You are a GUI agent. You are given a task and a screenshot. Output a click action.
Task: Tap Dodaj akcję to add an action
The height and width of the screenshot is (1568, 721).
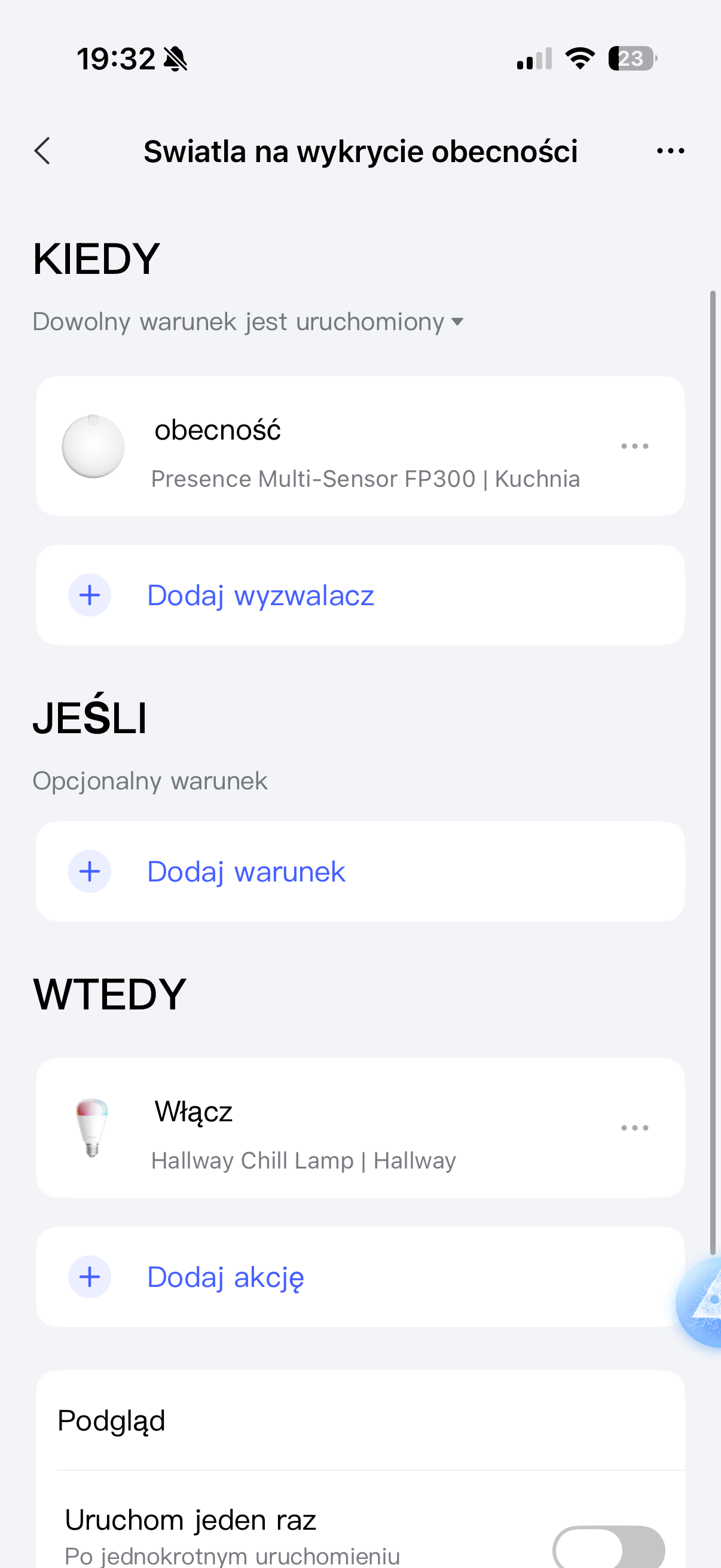click(225, 1277)
